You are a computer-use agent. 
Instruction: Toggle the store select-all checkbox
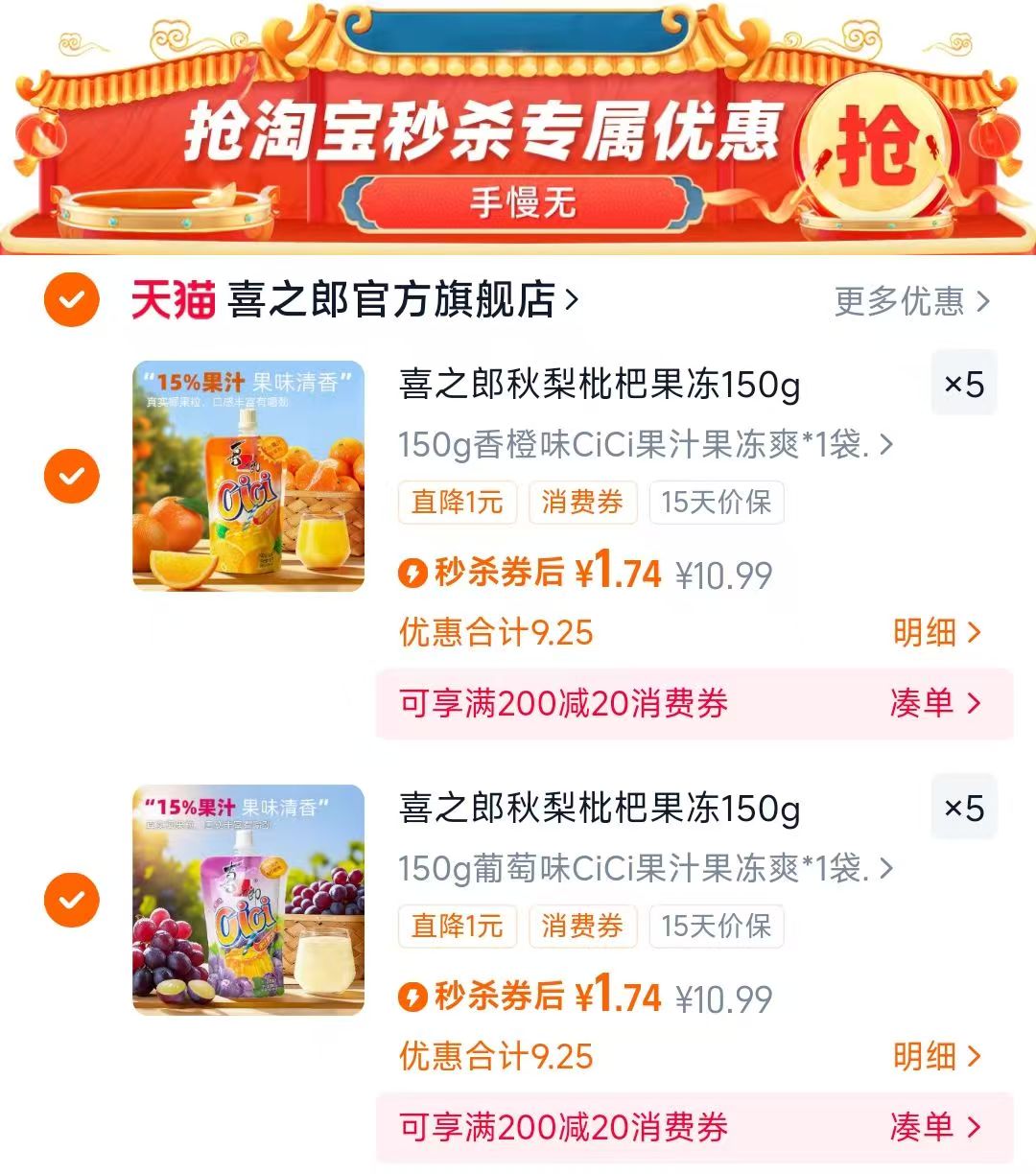(69, 298)
